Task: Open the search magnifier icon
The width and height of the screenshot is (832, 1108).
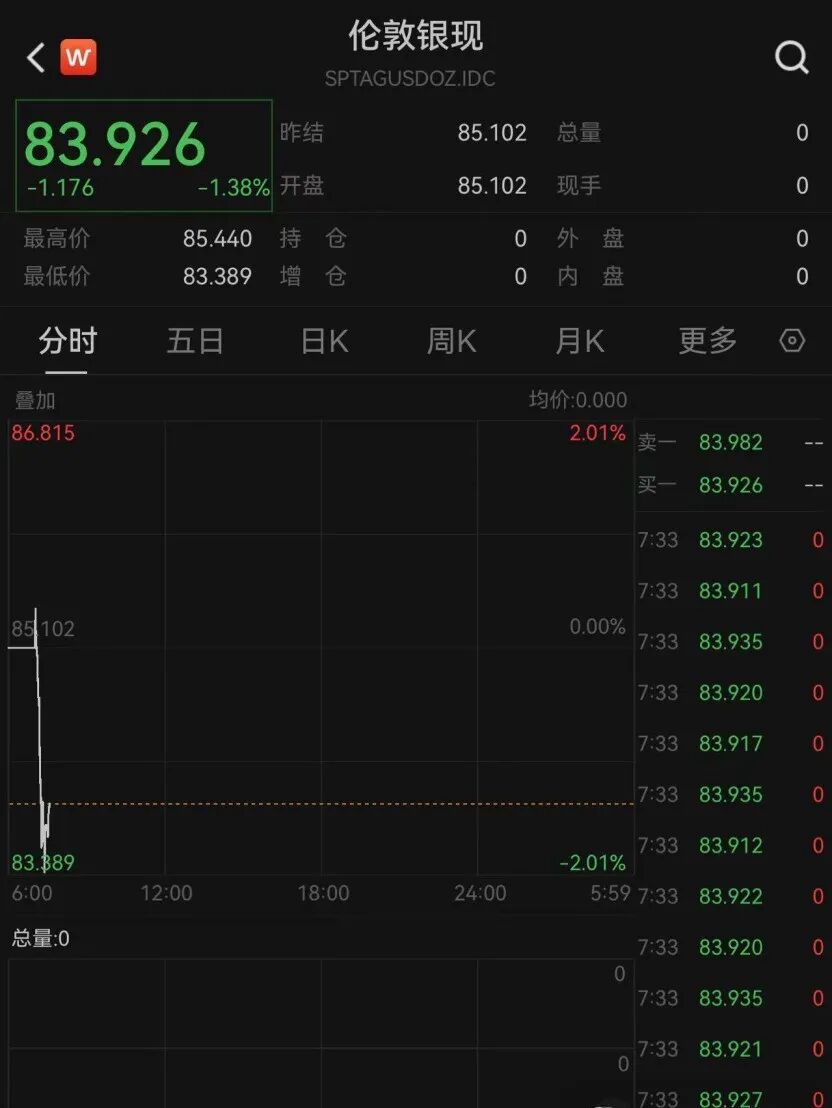Action: point(792,57)
